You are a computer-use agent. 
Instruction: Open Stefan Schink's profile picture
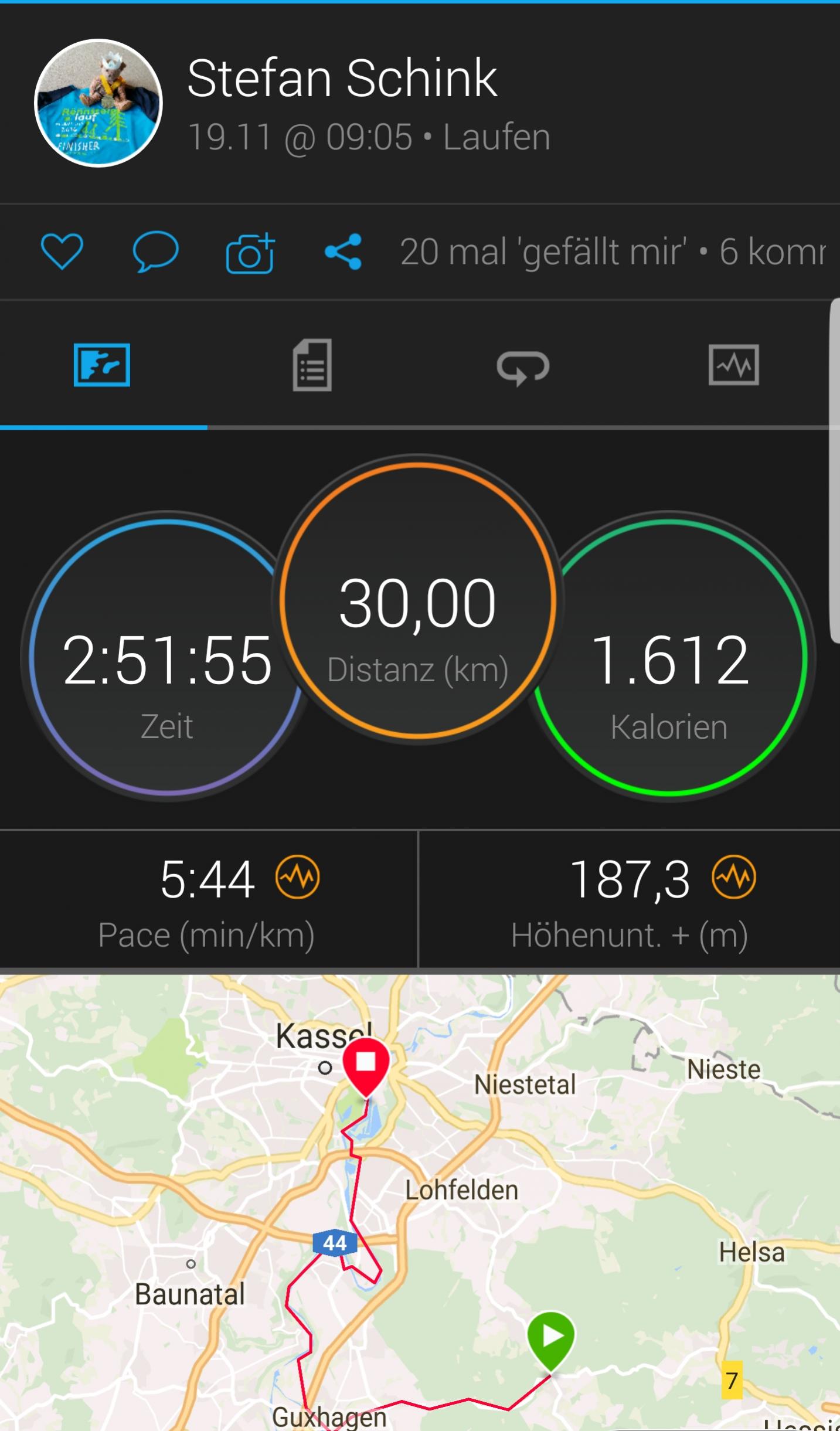click(98, 103)
